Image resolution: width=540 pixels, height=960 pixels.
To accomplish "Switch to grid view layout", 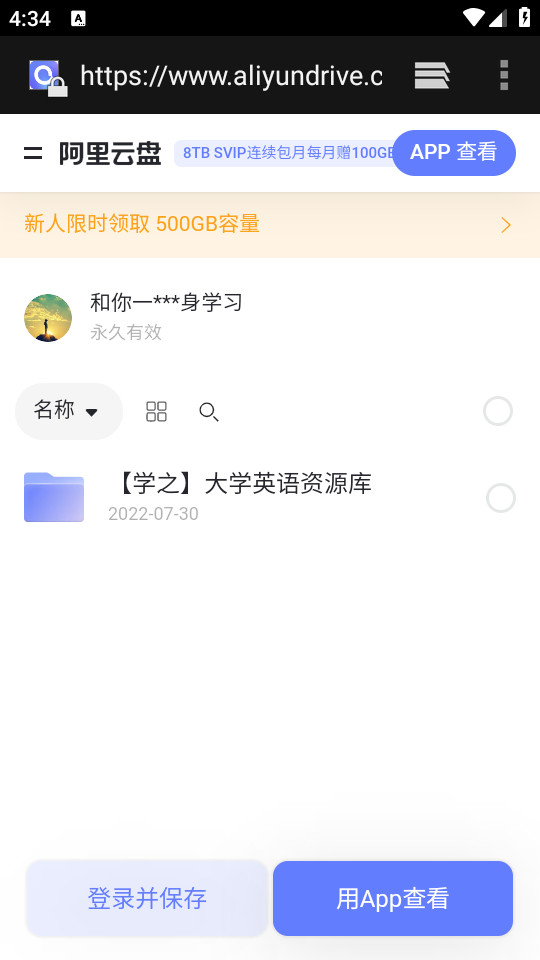I will coord(156,411).
